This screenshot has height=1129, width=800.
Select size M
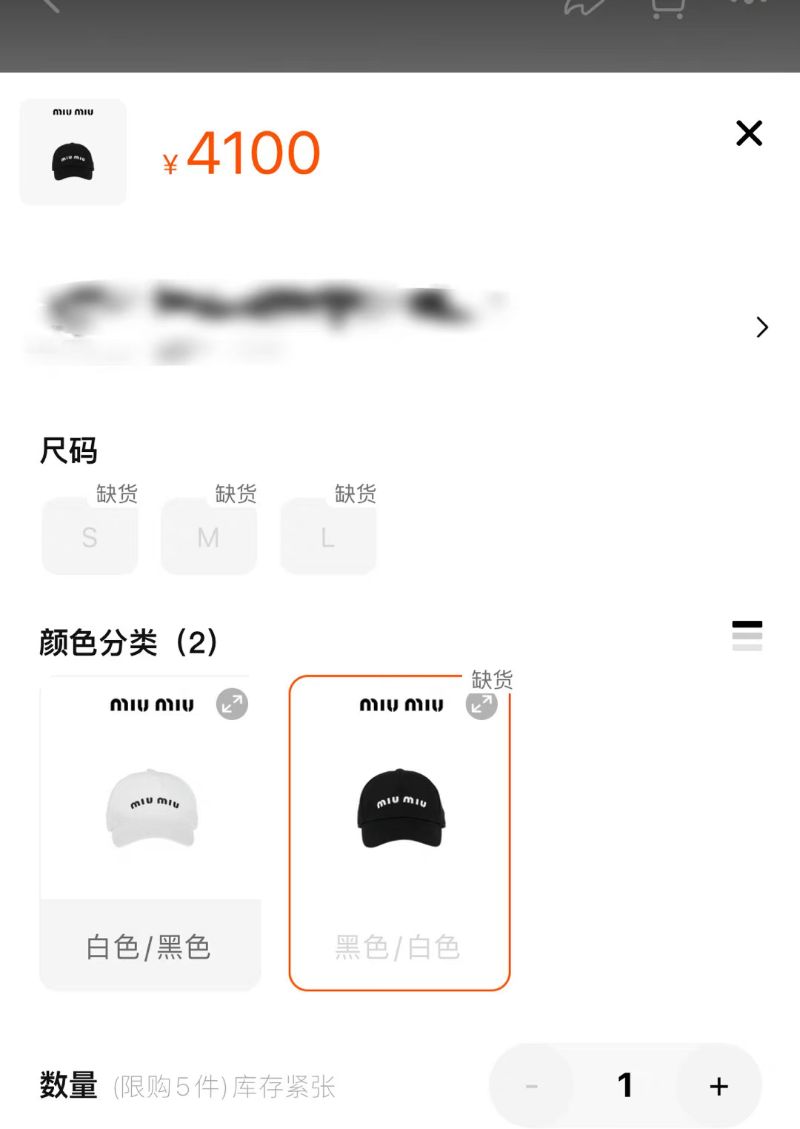click(x=208, y=537)
